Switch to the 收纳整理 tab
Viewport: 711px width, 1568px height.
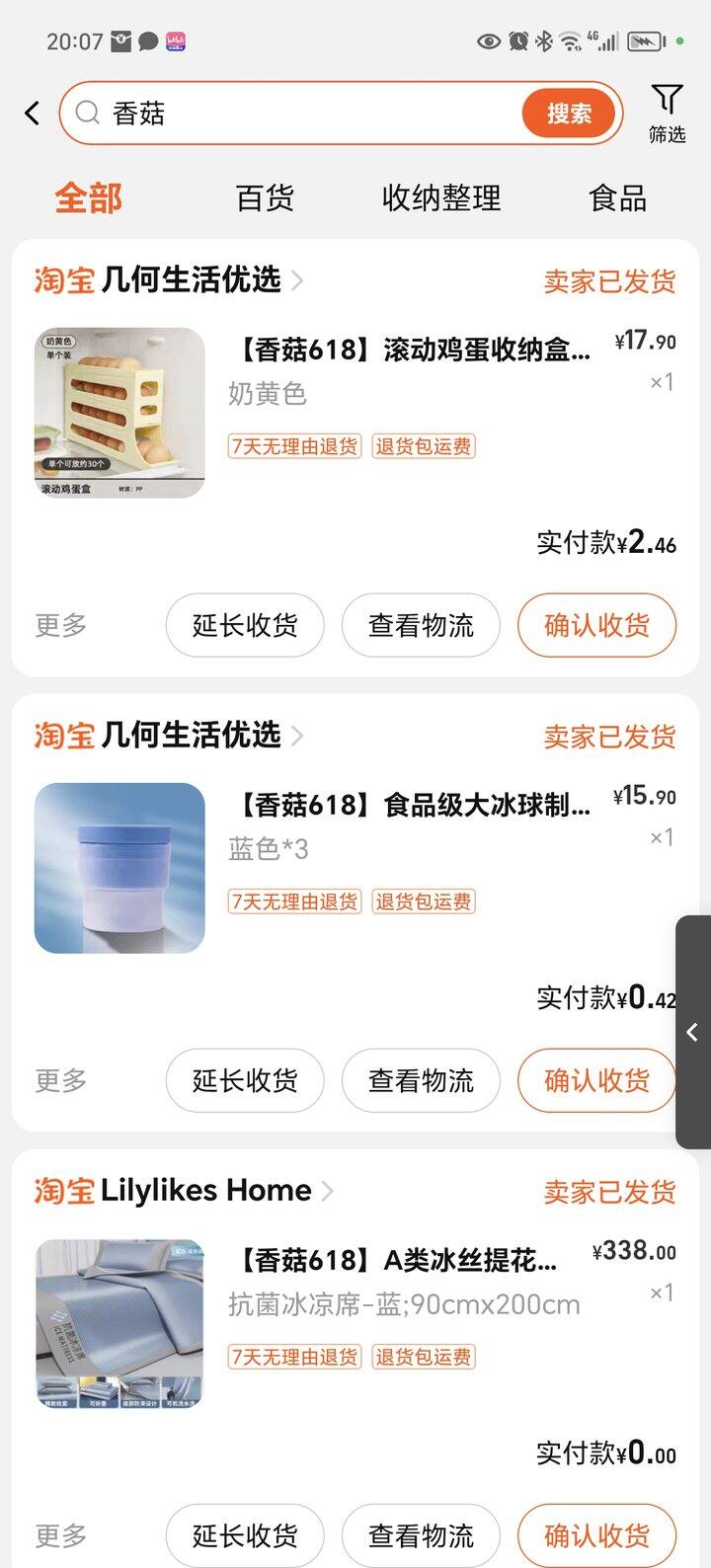coord(441,197)
